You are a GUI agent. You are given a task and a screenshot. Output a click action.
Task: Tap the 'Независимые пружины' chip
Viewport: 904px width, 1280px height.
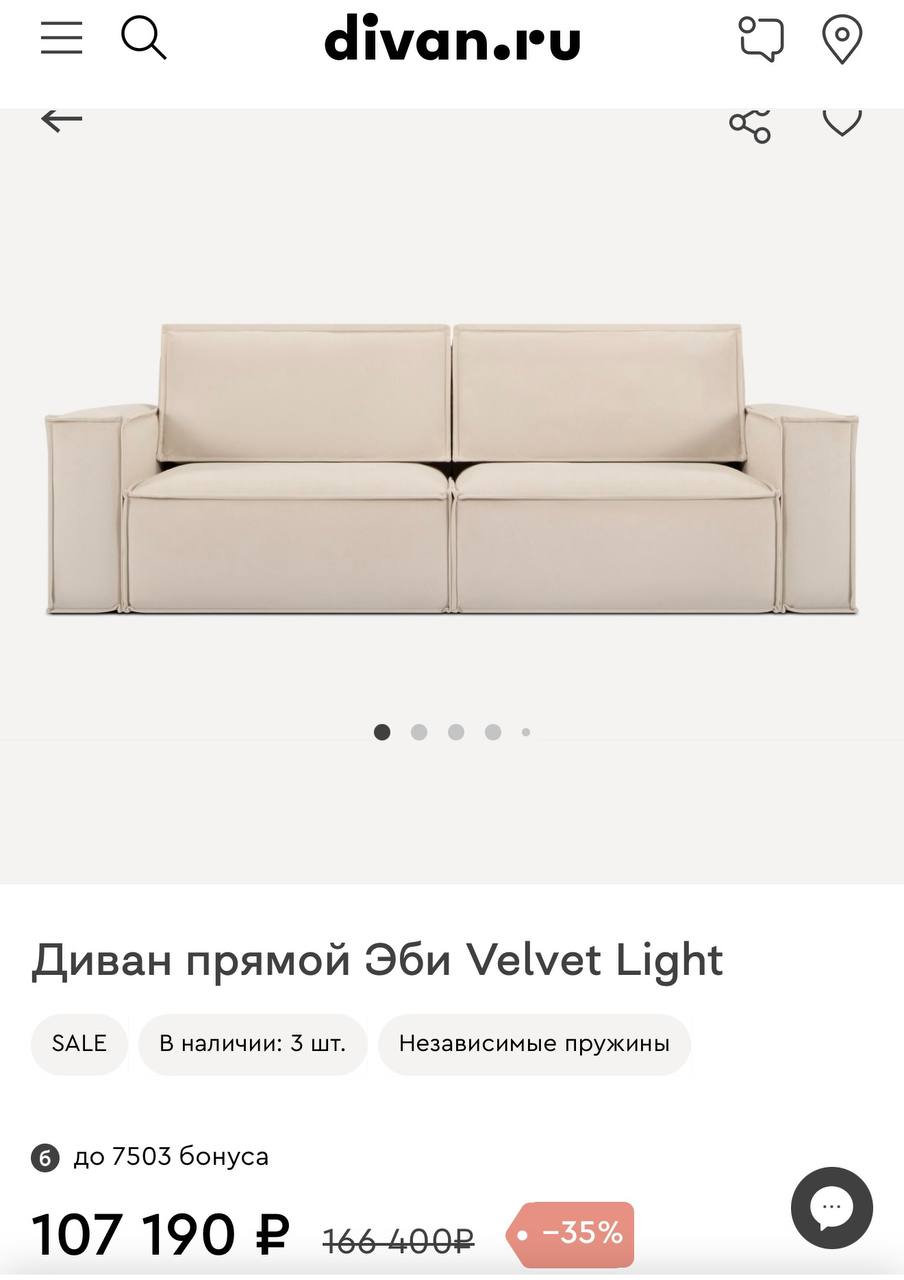[x=534, y=1044]
